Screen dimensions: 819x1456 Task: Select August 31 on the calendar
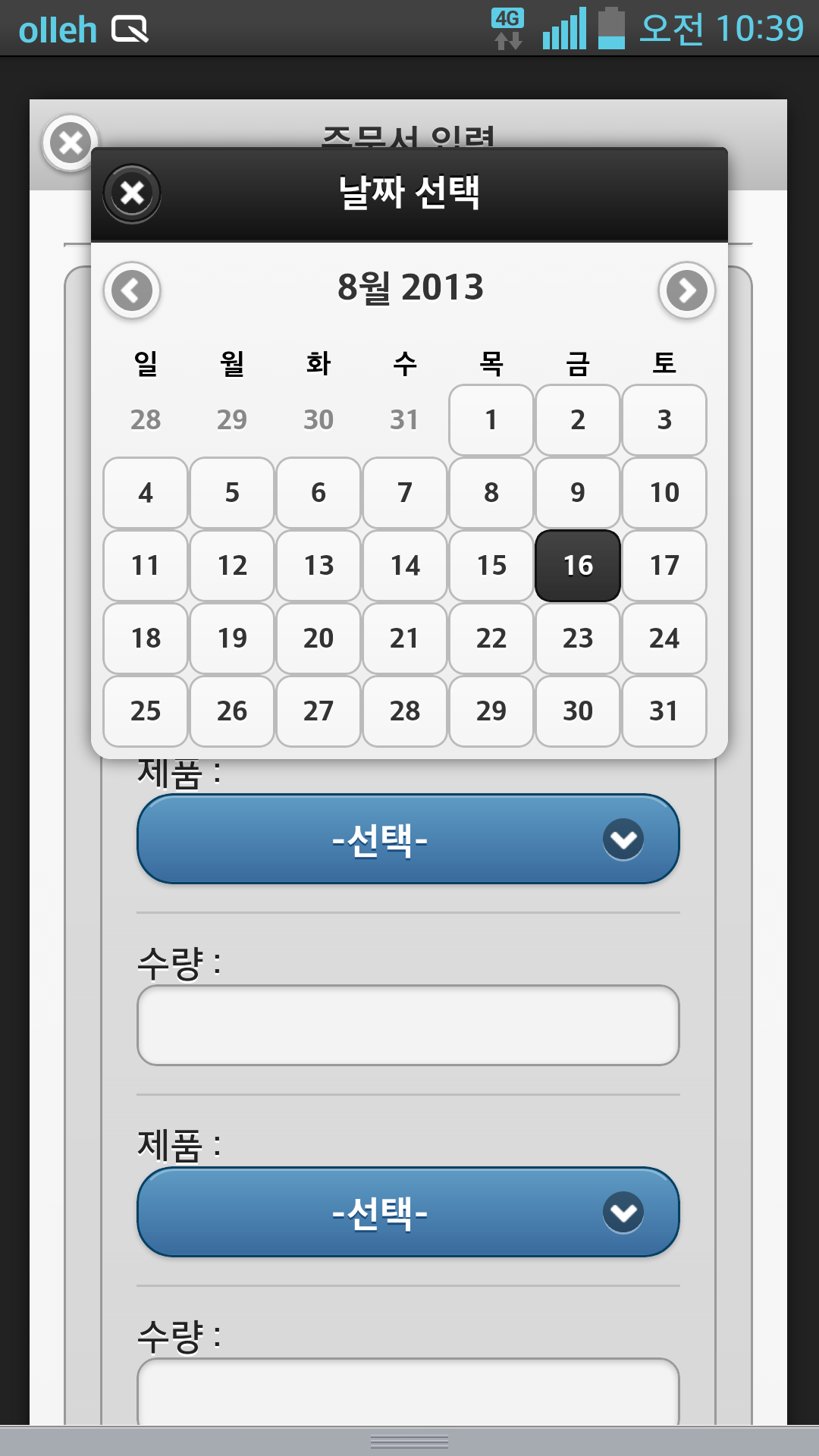pyautogui.click(x=664, y=711)
